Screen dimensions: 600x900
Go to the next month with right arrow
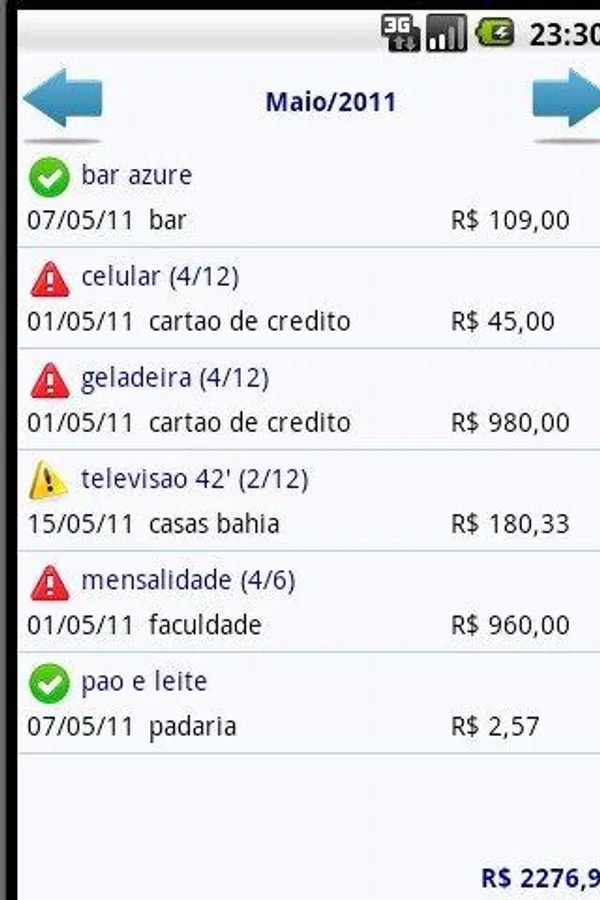[x=567, y=99]
